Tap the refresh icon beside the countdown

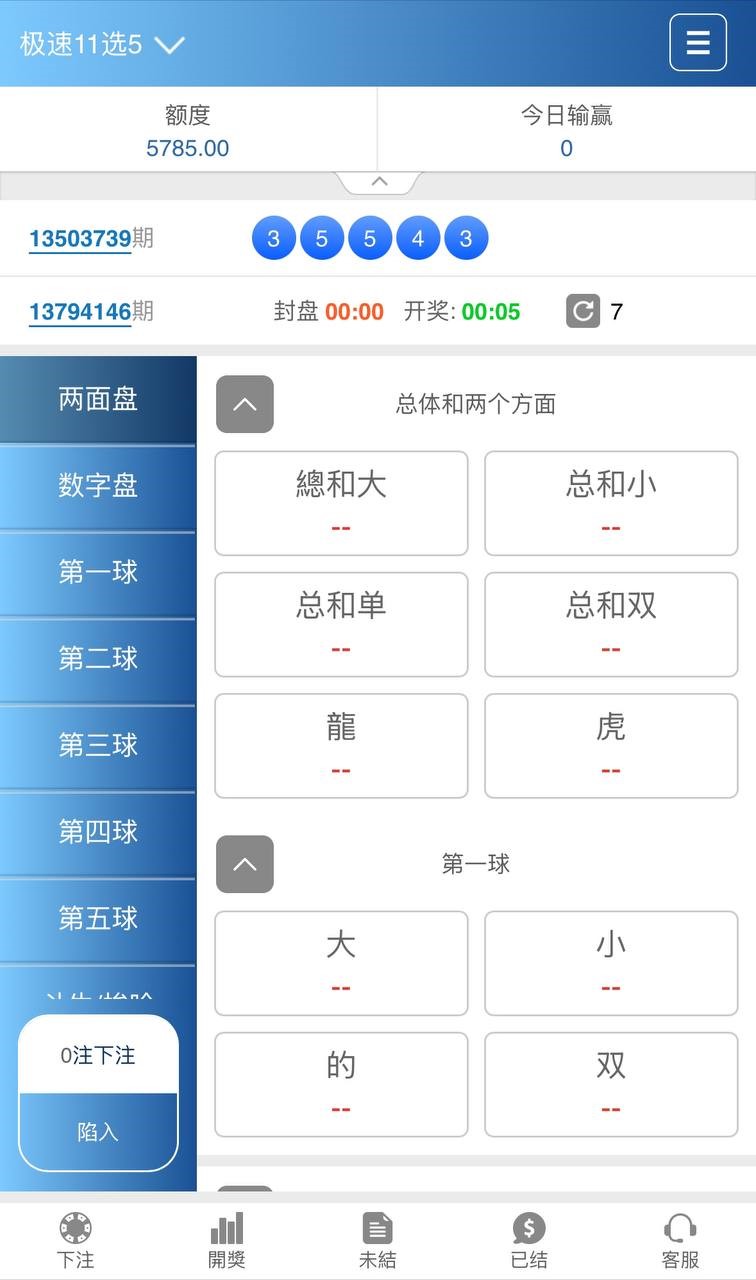pos(582,311)
